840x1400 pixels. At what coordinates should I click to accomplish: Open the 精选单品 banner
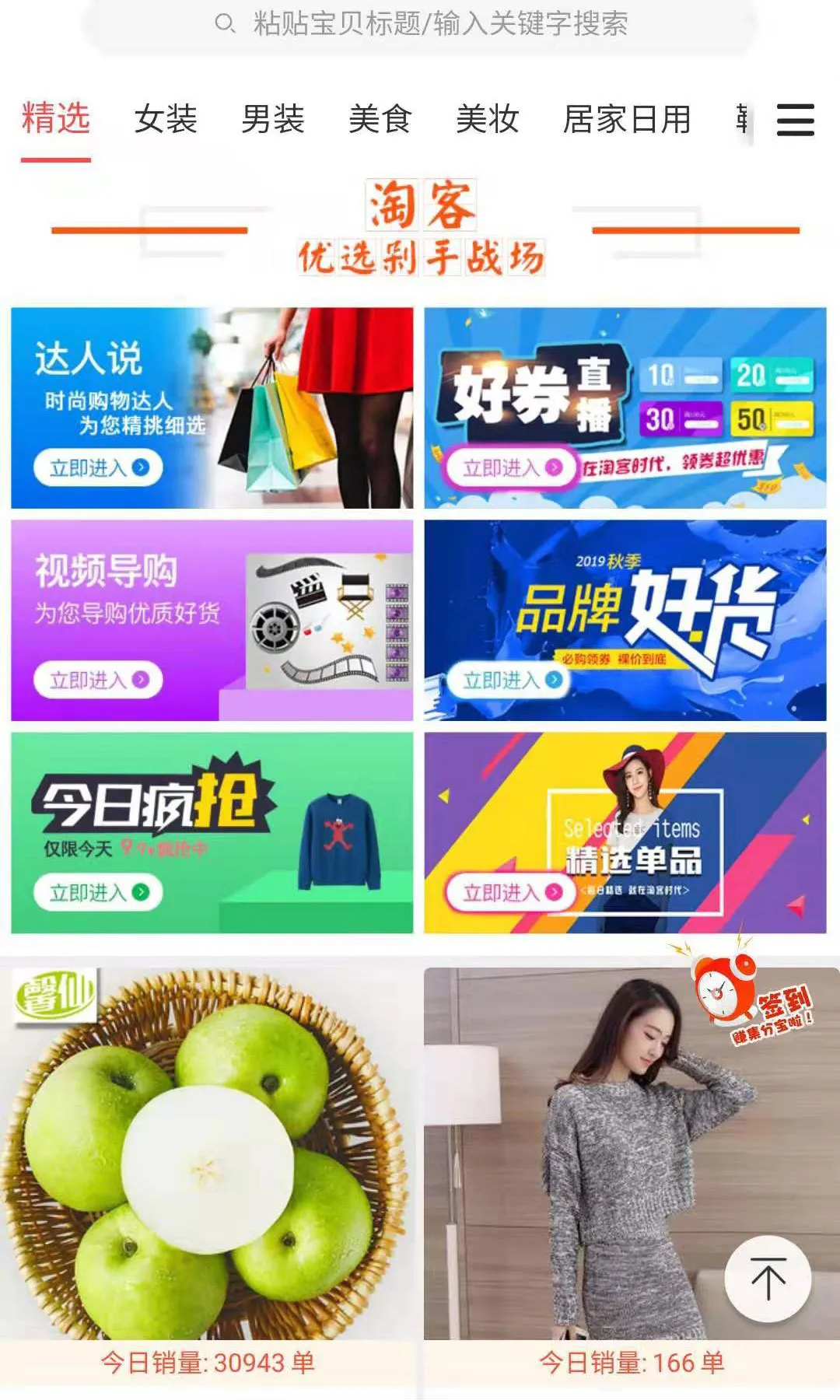(x=625, y=832)
